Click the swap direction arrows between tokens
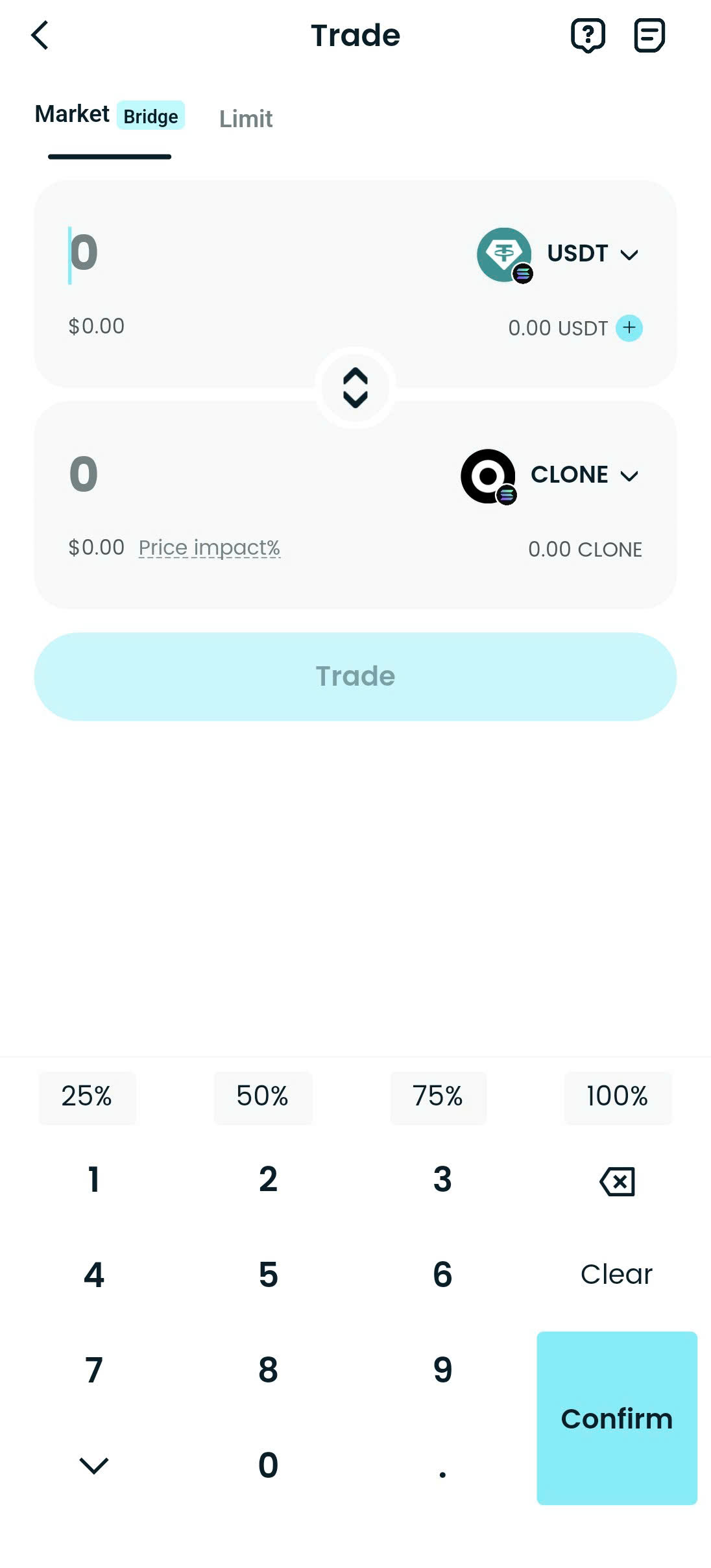This screenshot has height=1568, width=711. point(356,387)
